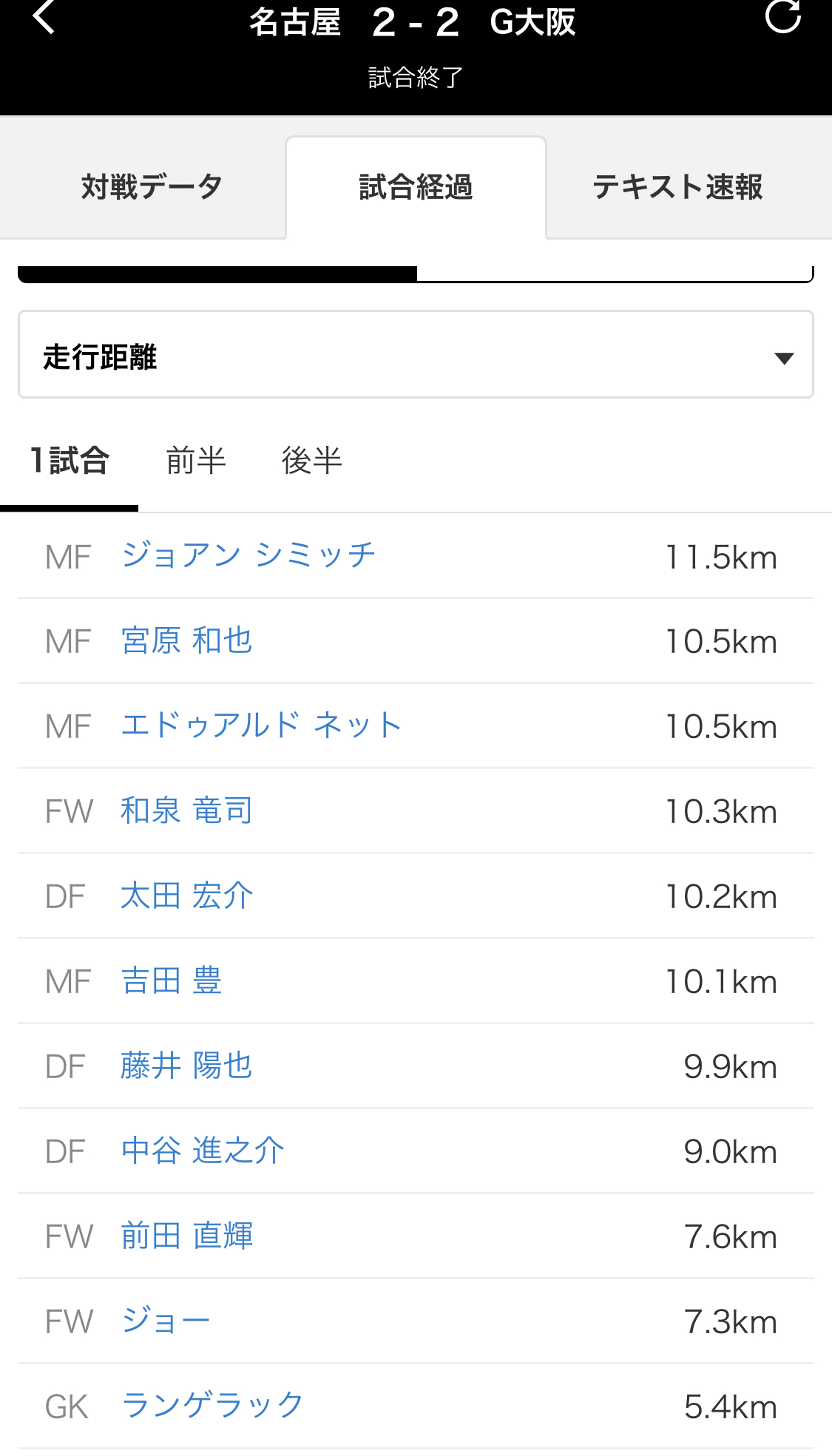View forward 前田 直輝
The image size is (832, 1456).
click(x=187, y=1236)
